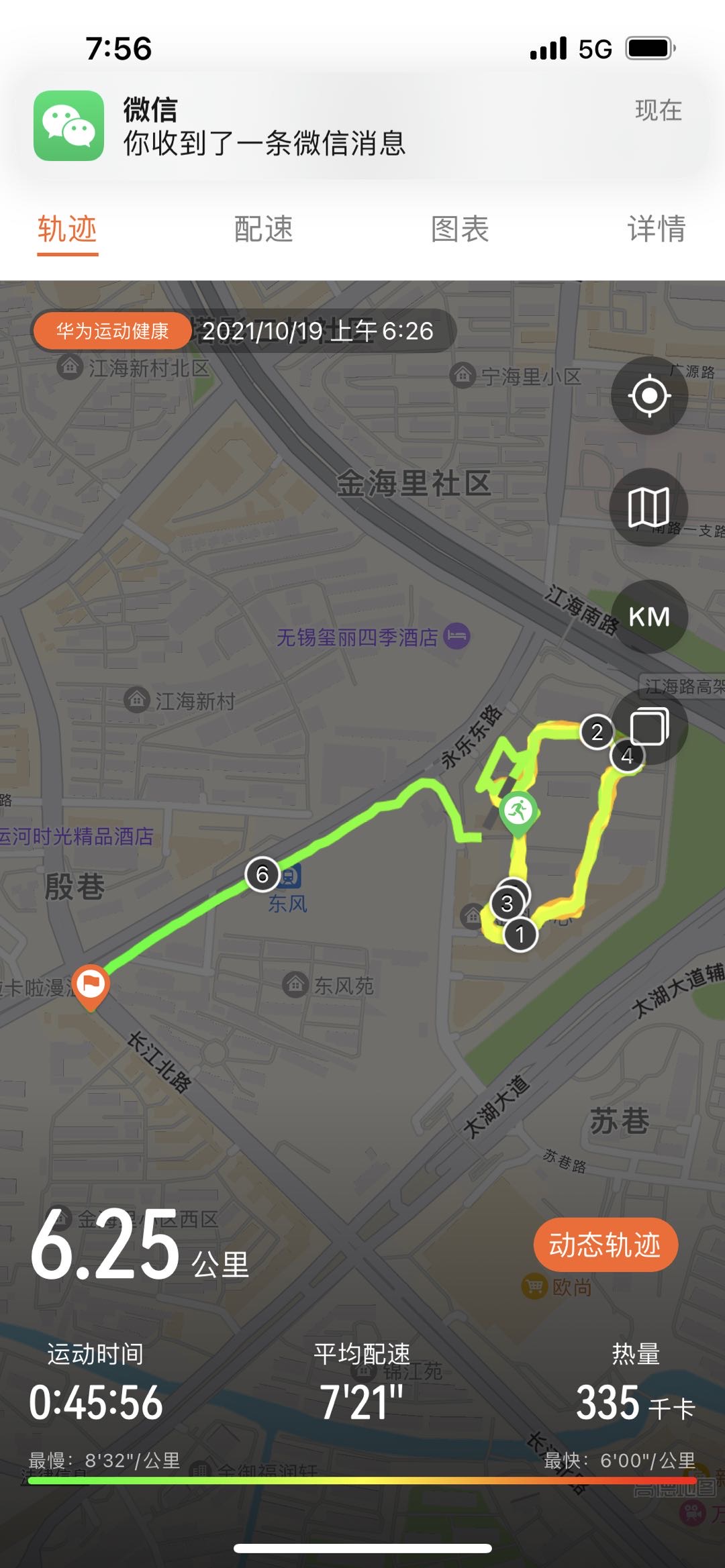Change the map style
The height and width of the screenshot is (1568, 725).
pos(648,507)
